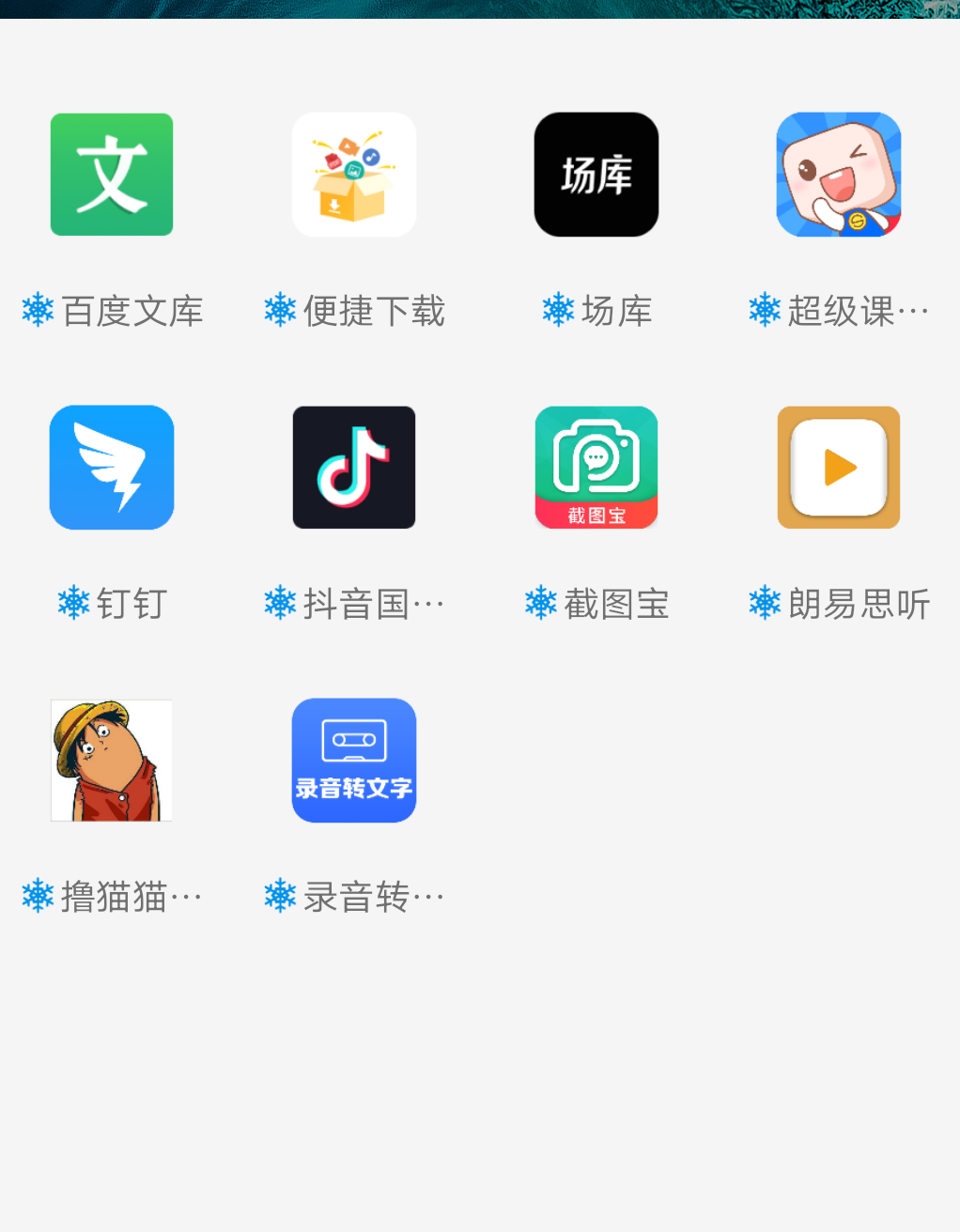Launch the 抖音国… app
This screenshot has width=960, height=1232.
coord(354,468)
